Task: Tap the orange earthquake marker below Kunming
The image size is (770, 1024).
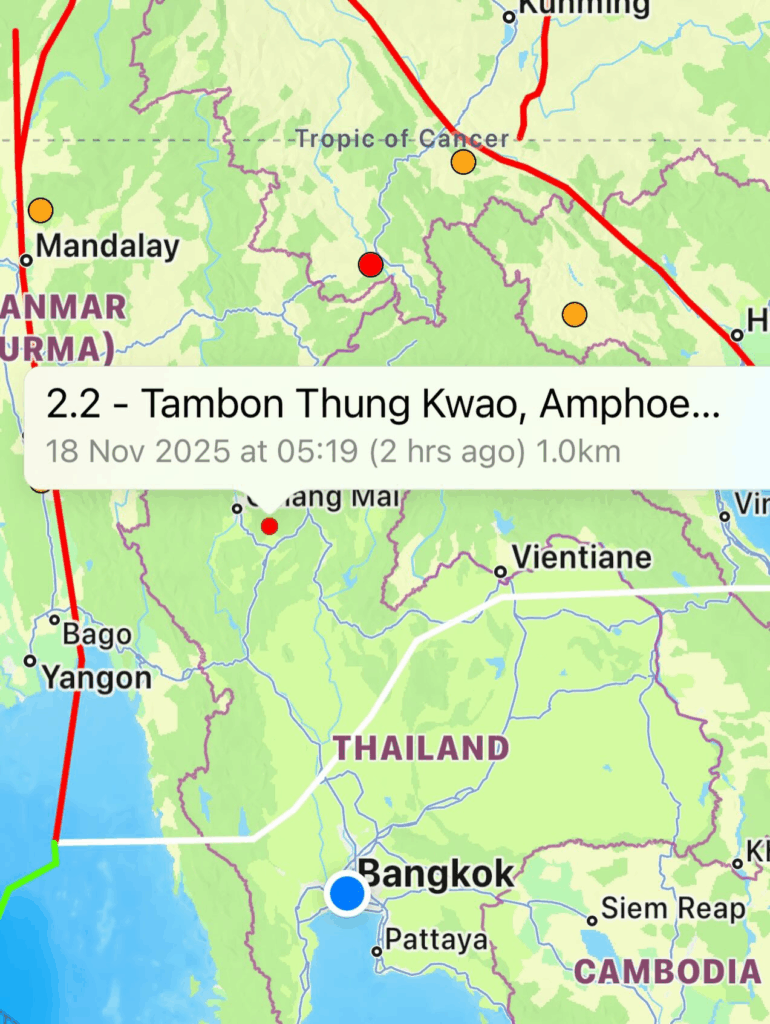Action: click(464, 160)
